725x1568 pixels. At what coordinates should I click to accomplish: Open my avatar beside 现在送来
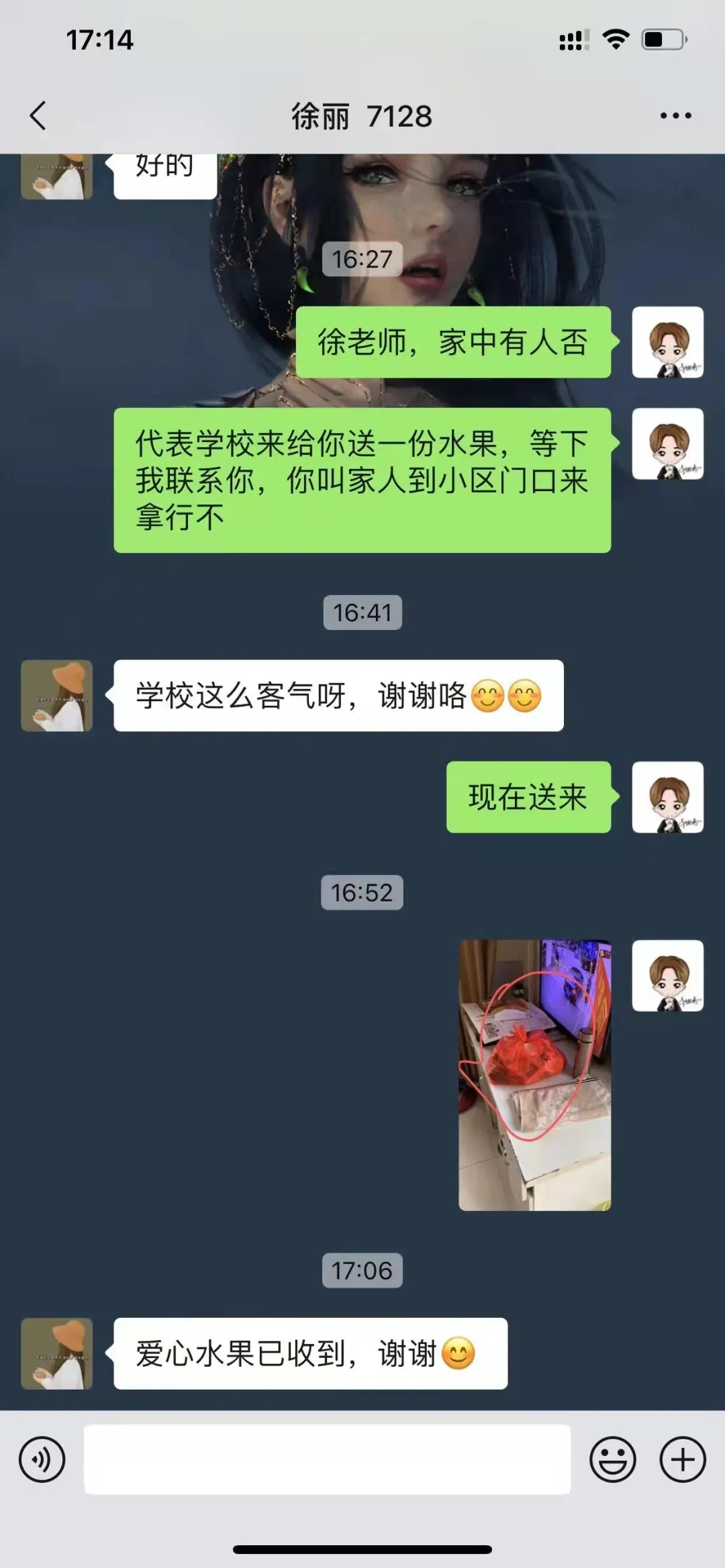(x=667, y=796)
